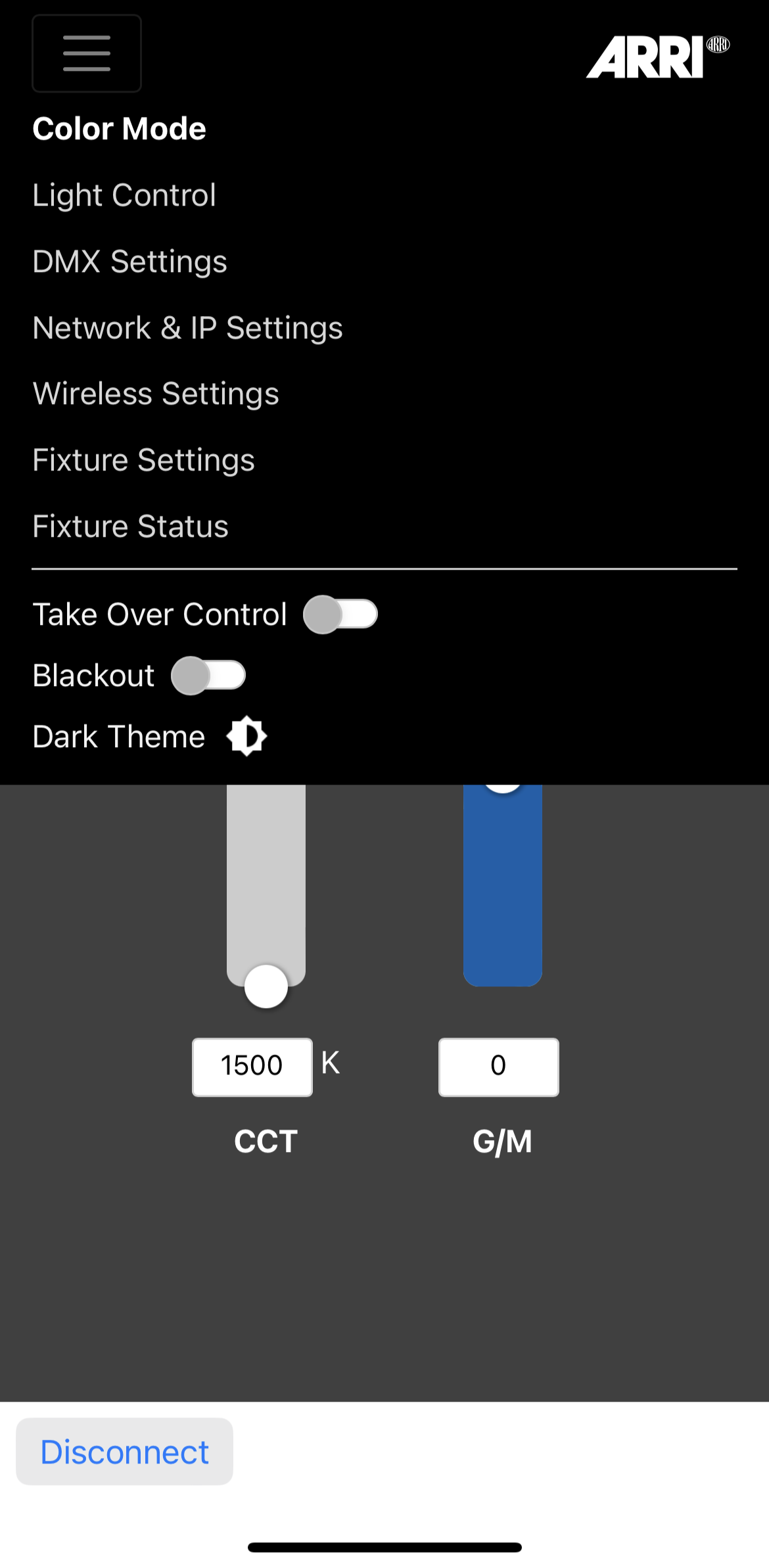769x1568 pixels.
Task: Go to Light Control
Action: tap(124, 195)
